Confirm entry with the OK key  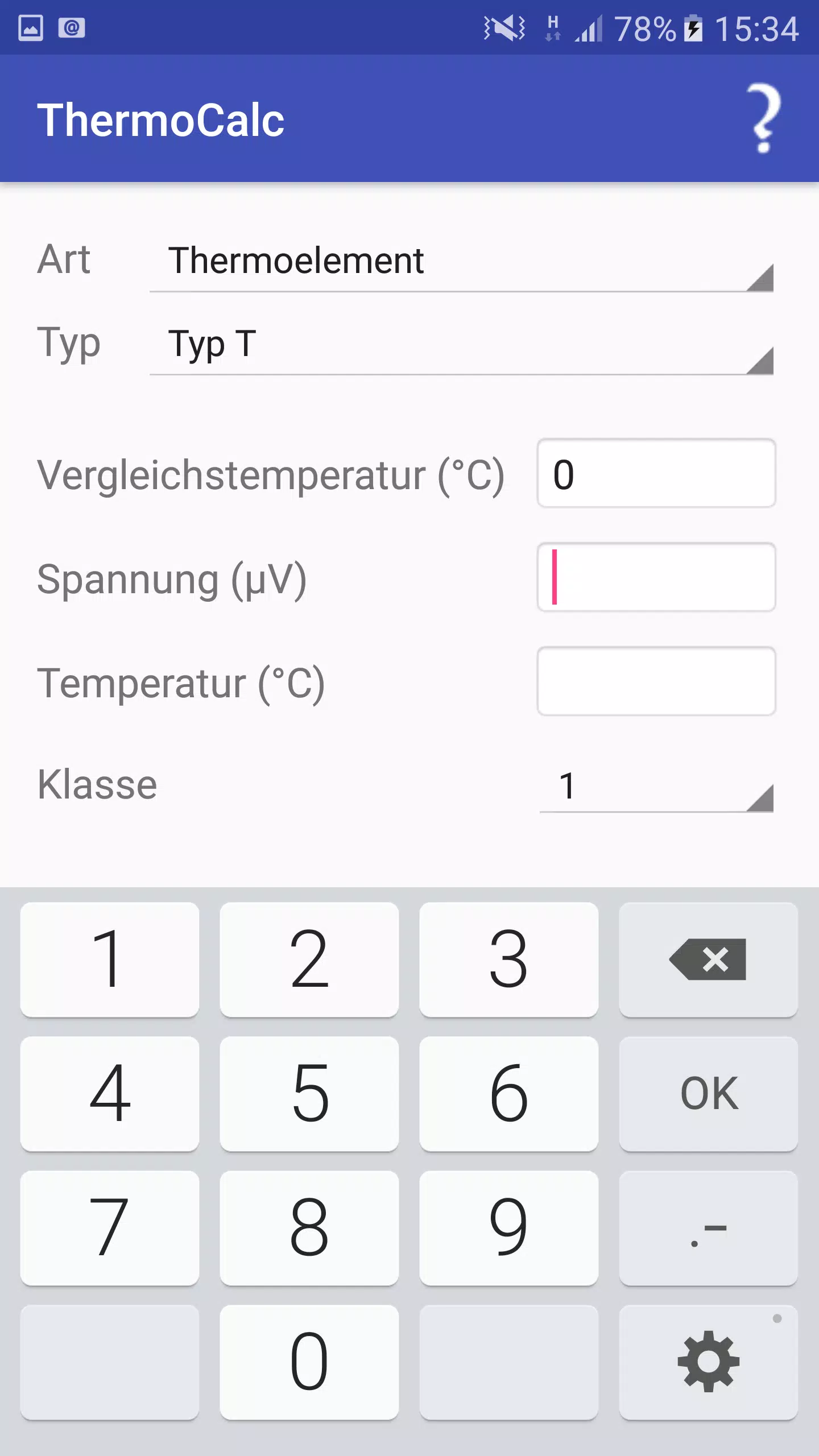(x=709, y=1094)
